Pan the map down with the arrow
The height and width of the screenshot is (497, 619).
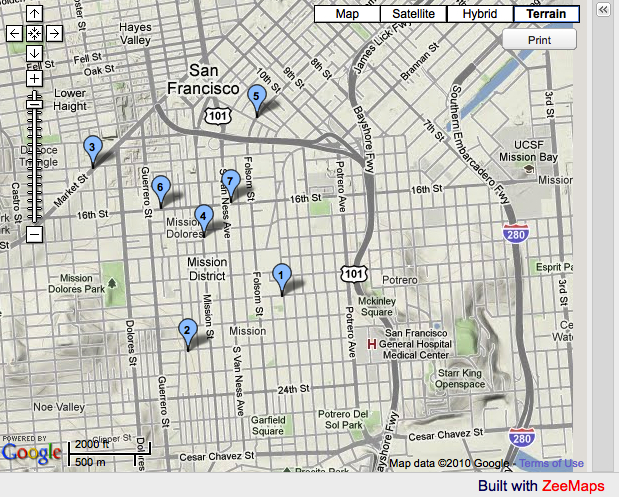coord(34,53)
